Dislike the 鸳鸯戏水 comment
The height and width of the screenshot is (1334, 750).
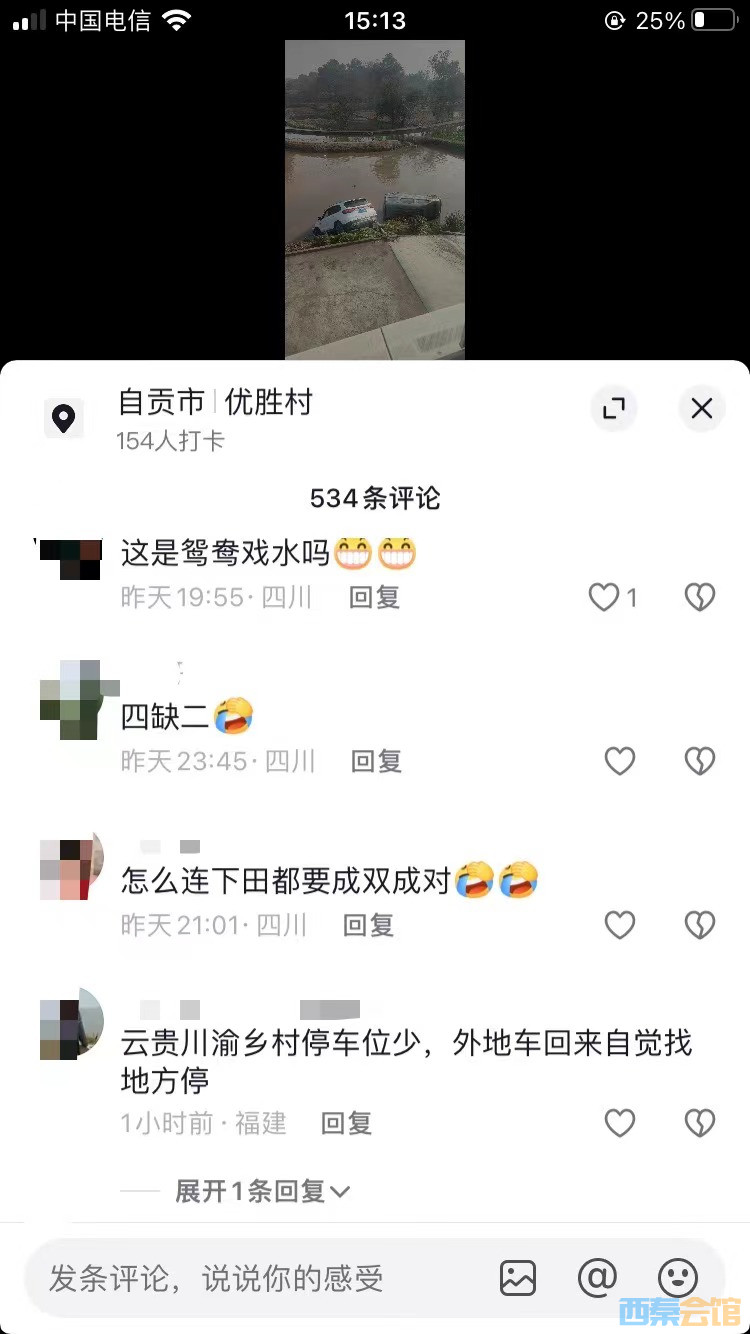(x=699, y=598)
